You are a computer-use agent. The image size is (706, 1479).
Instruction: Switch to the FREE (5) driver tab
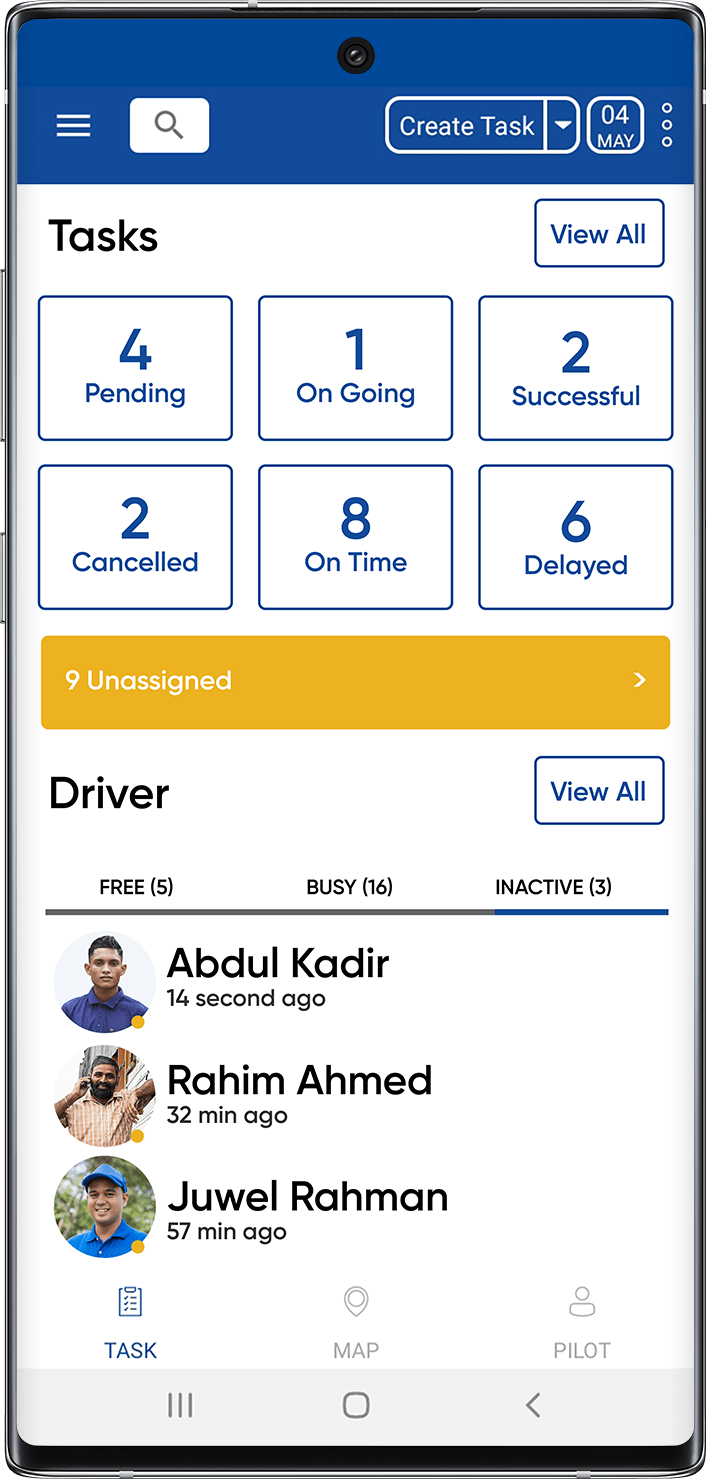[x=136, y=887]
